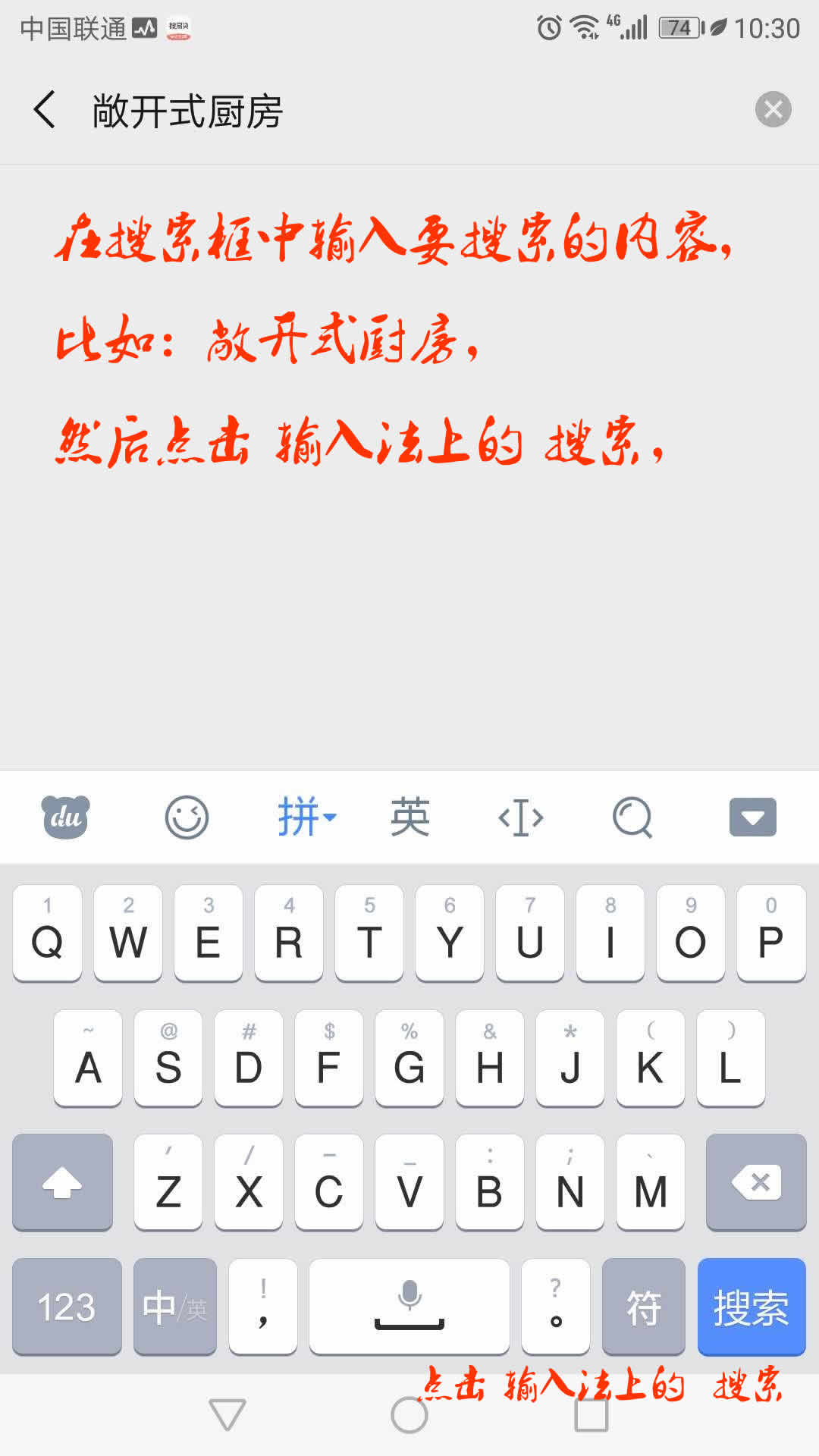
Task: Open the 拼 input mode dropdown
Action: click(306, 817)
